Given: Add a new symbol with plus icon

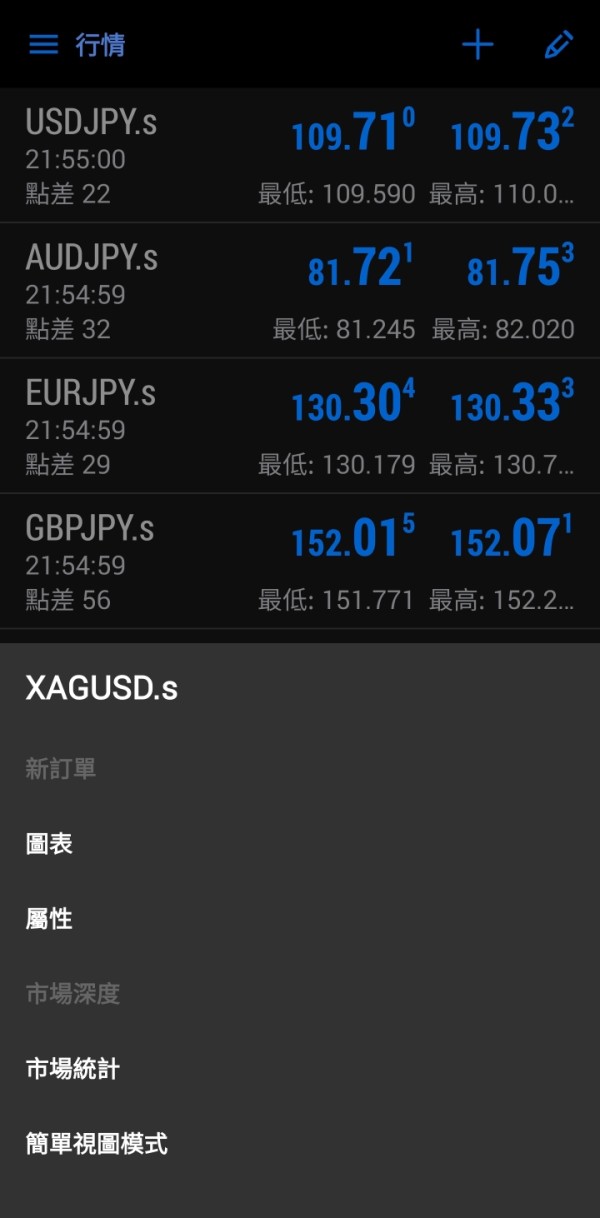Looking at the screenshot, I should (478, 45).
